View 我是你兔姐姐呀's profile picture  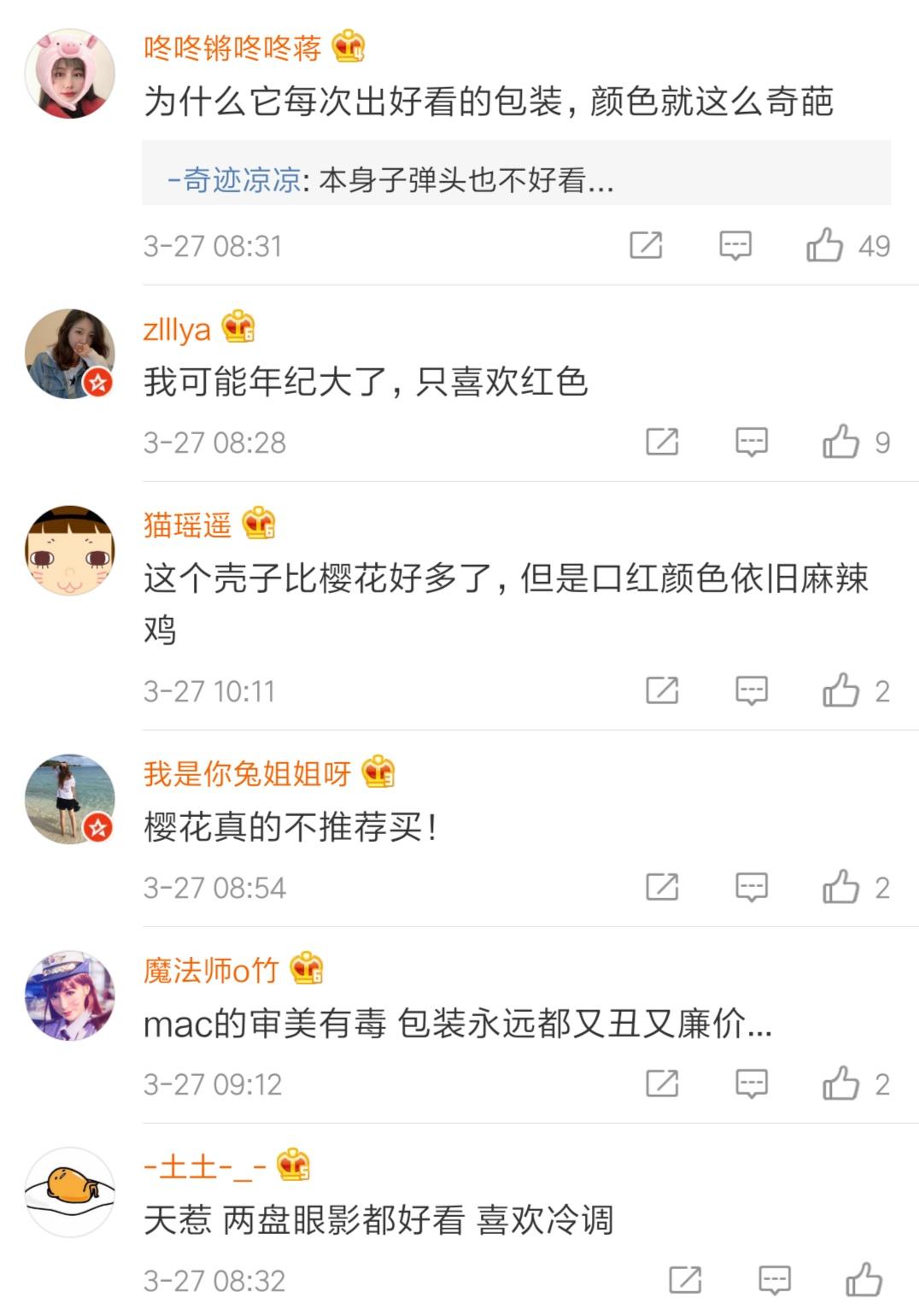click(70, 799)
